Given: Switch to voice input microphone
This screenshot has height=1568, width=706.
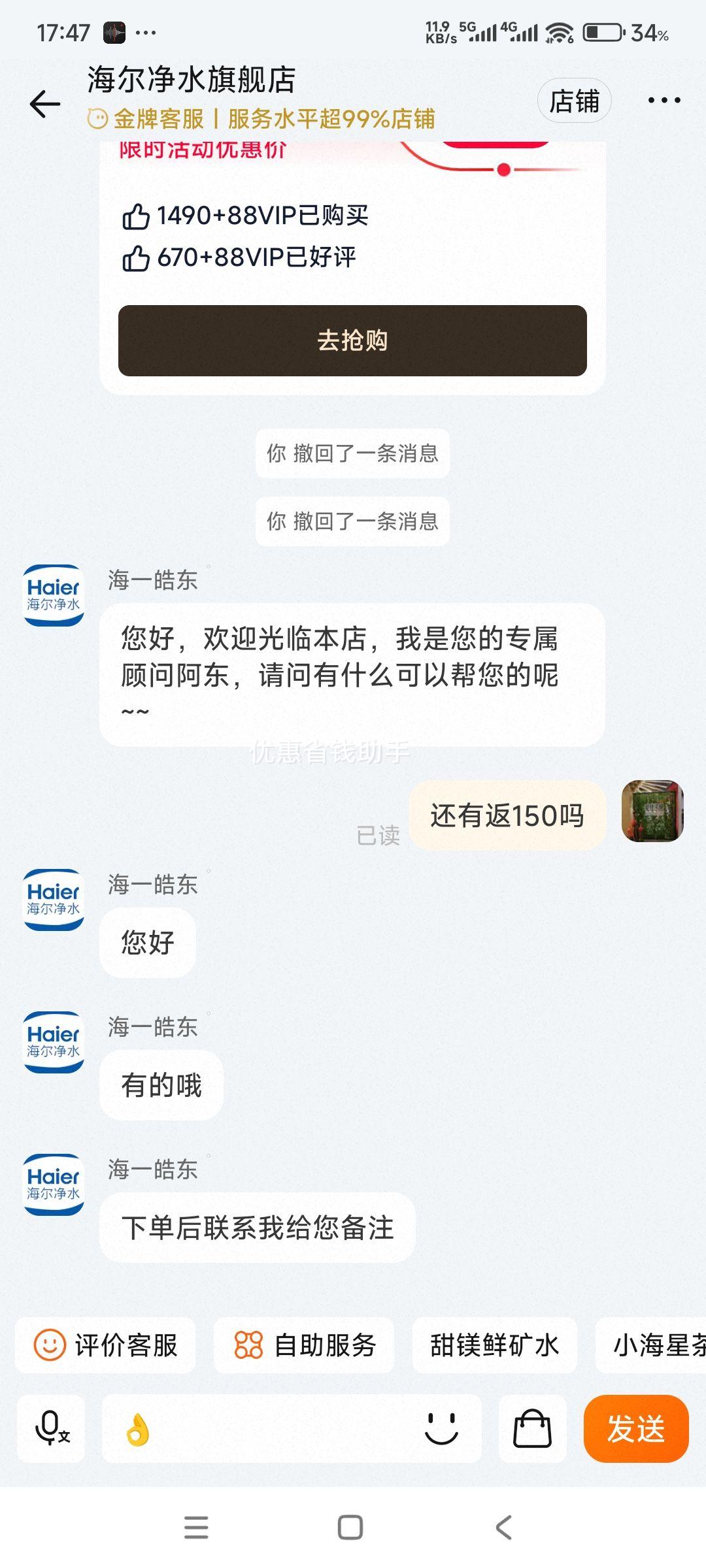Looking at the screenshot, I should pos(51,1428).
